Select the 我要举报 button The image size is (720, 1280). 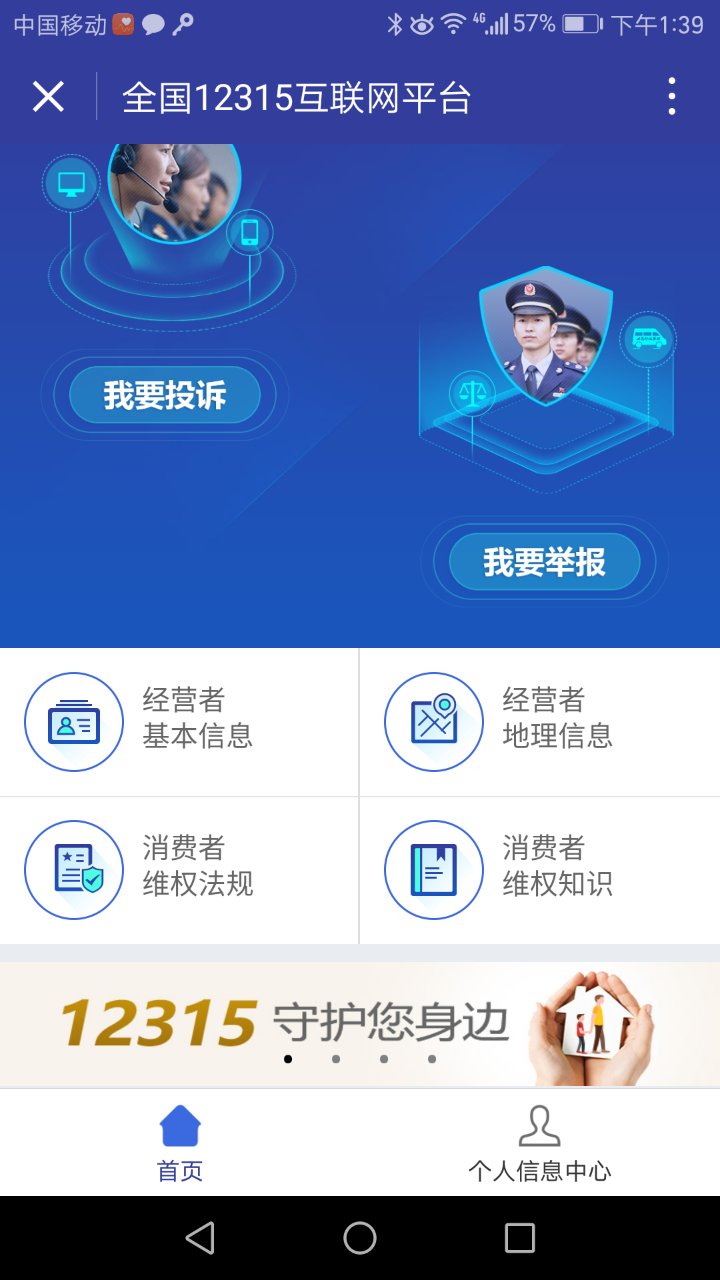point(544,562)
